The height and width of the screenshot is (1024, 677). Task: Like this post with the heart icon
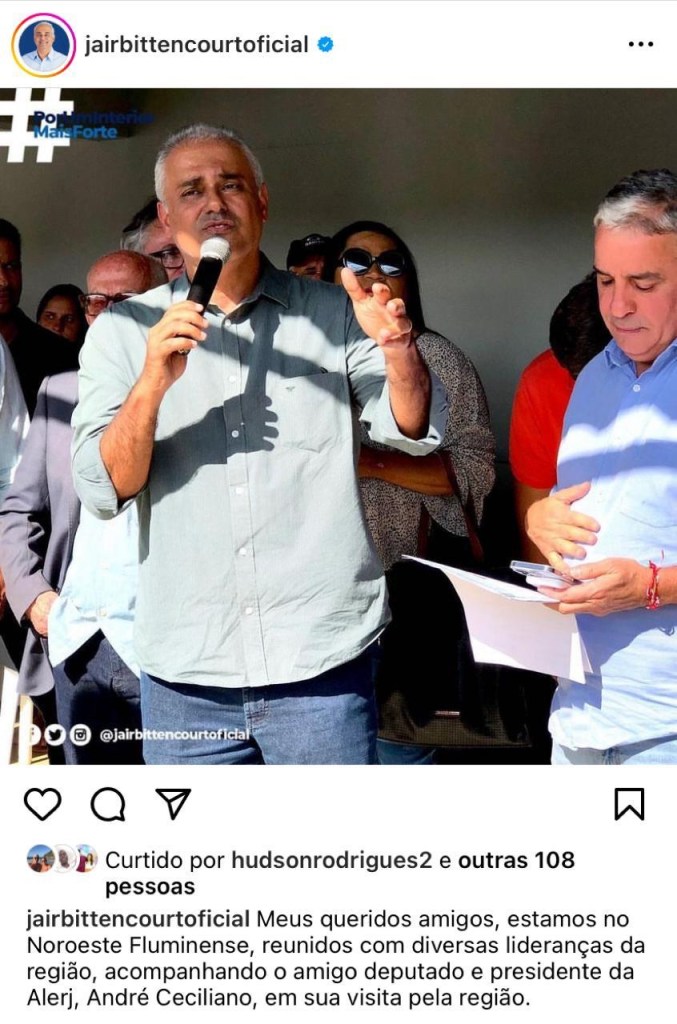pos(42,804)
